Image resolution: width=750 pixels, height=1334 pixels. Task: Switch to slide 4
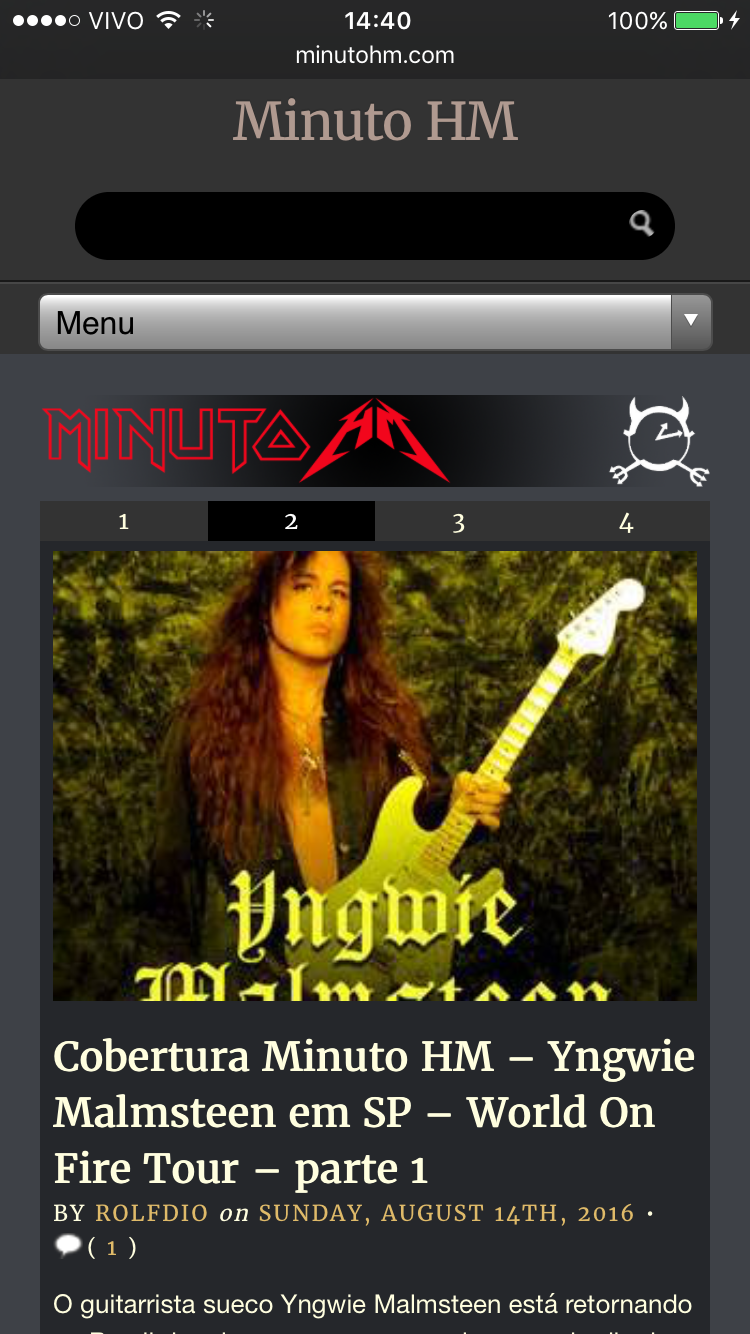(626, 521)
